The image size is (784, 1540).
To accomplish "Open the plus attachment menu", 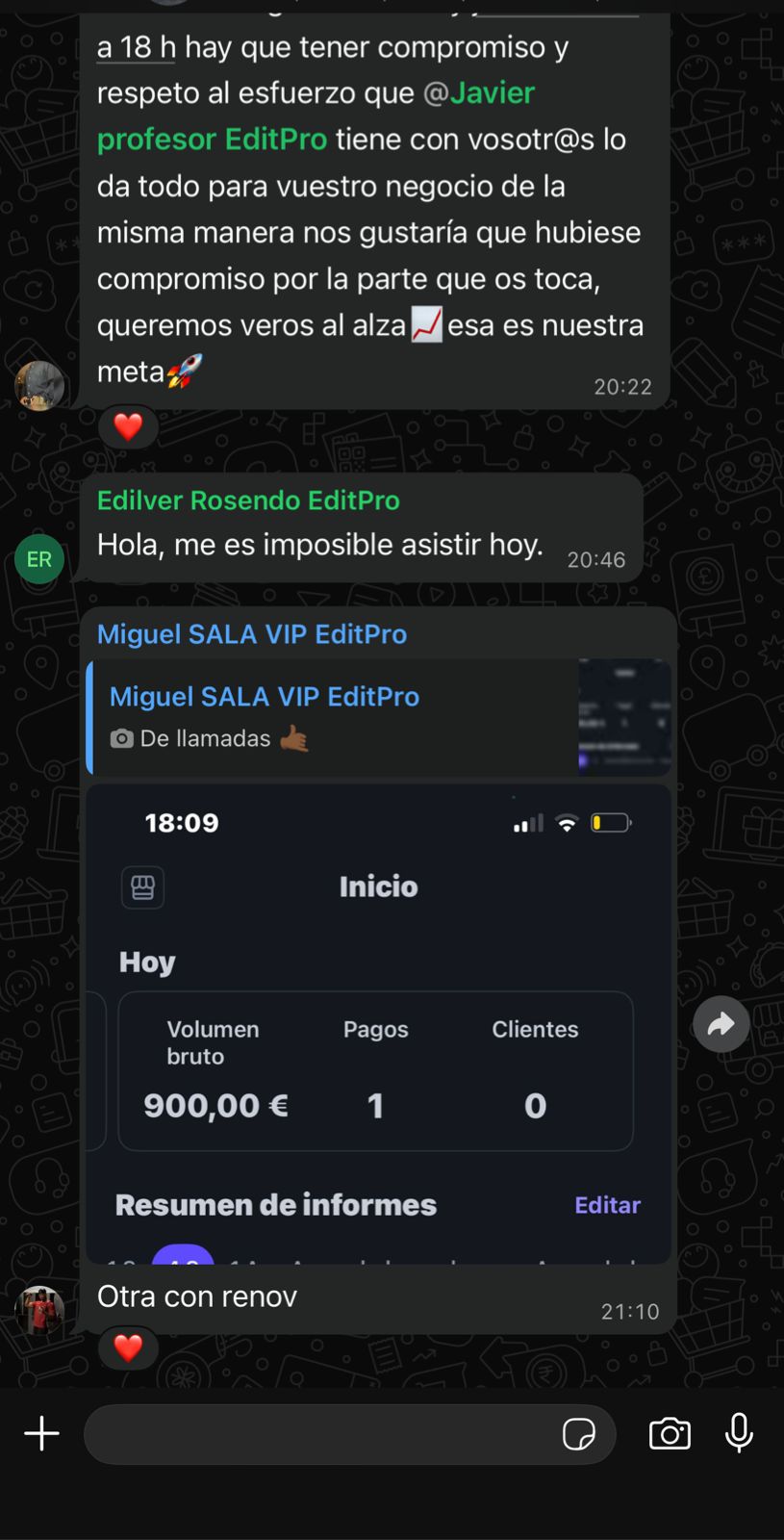I will 41,1434.
